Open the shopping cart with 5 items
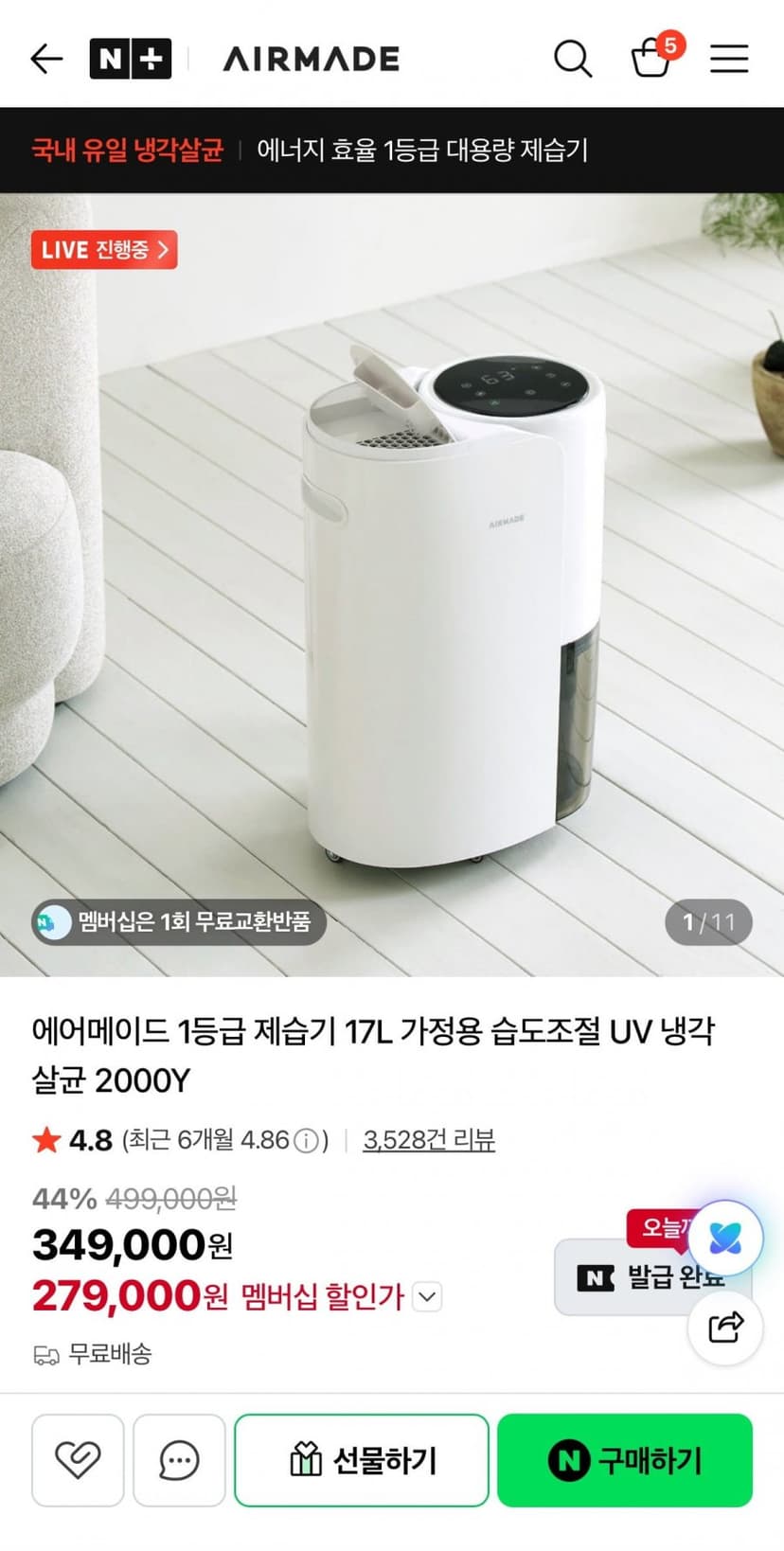 coord(655,56)
